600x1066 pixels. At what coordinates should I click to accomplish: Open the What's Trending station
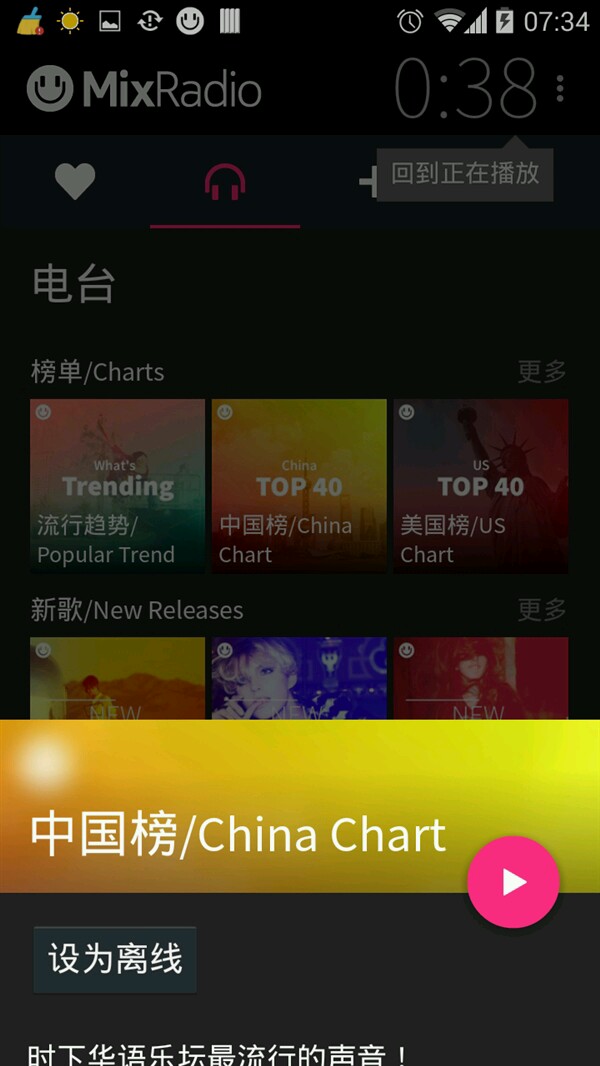118,486
